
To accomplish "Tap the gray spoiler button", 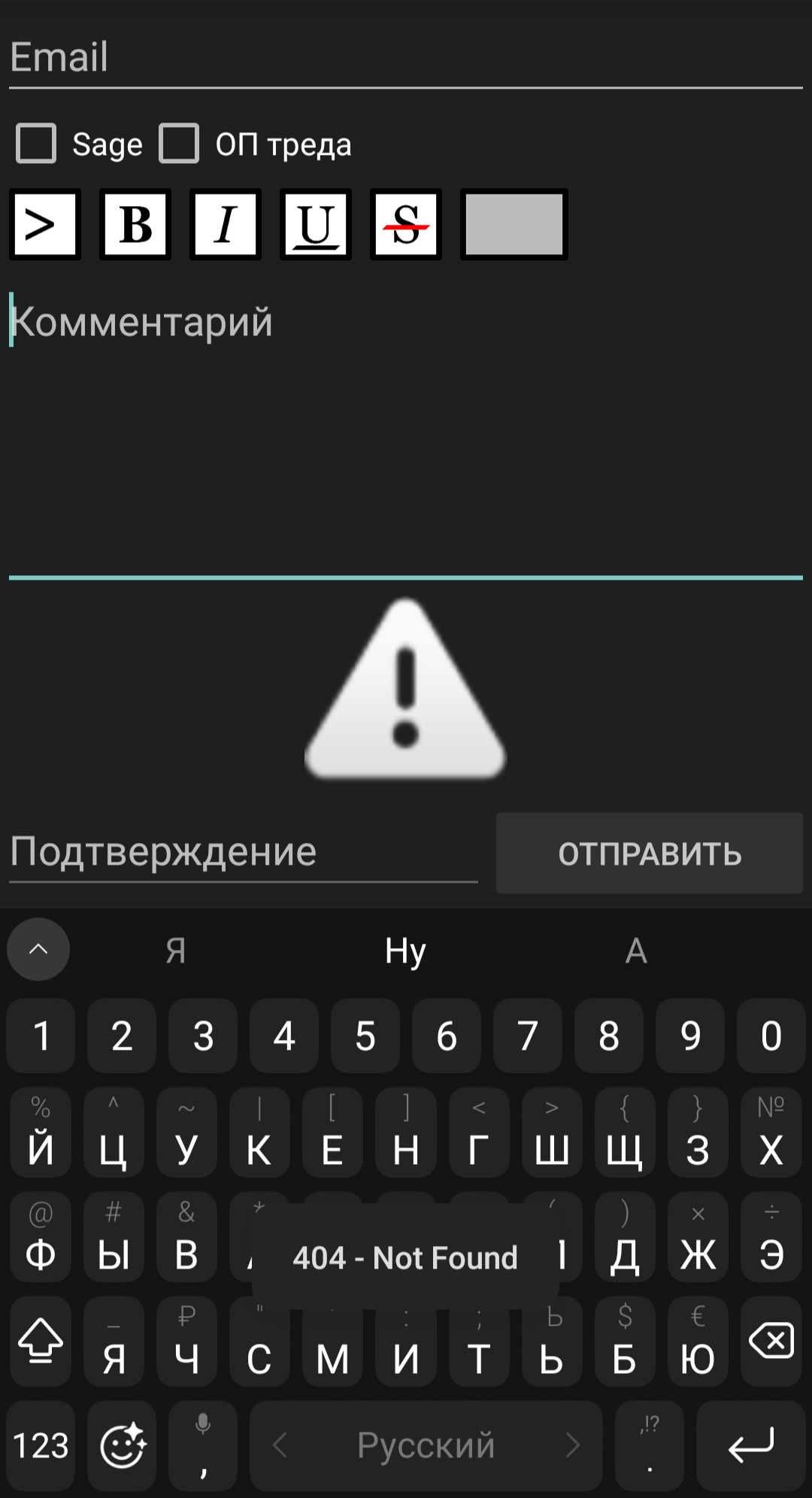I will pos(514,224).
